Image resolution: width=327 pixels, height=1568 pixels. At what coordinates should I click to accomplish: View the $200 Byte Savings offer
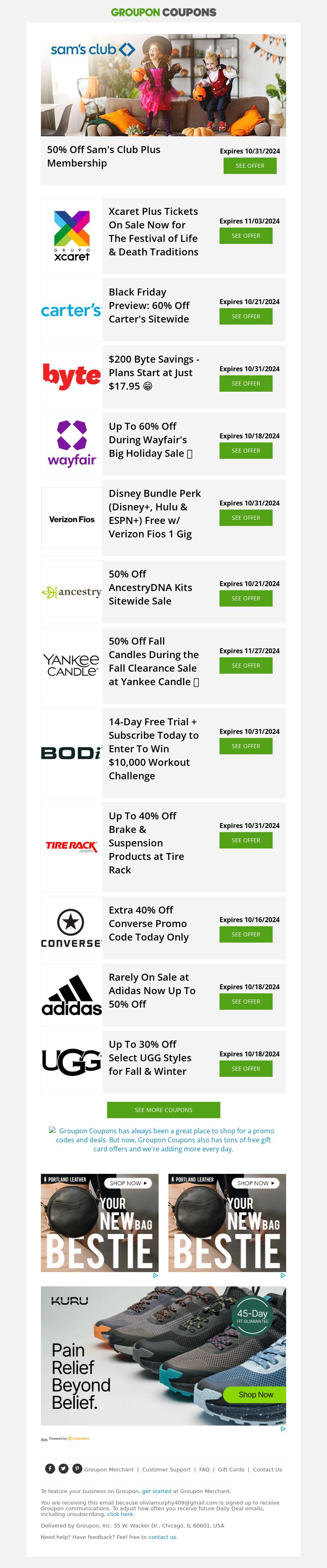tap(246, 384)
